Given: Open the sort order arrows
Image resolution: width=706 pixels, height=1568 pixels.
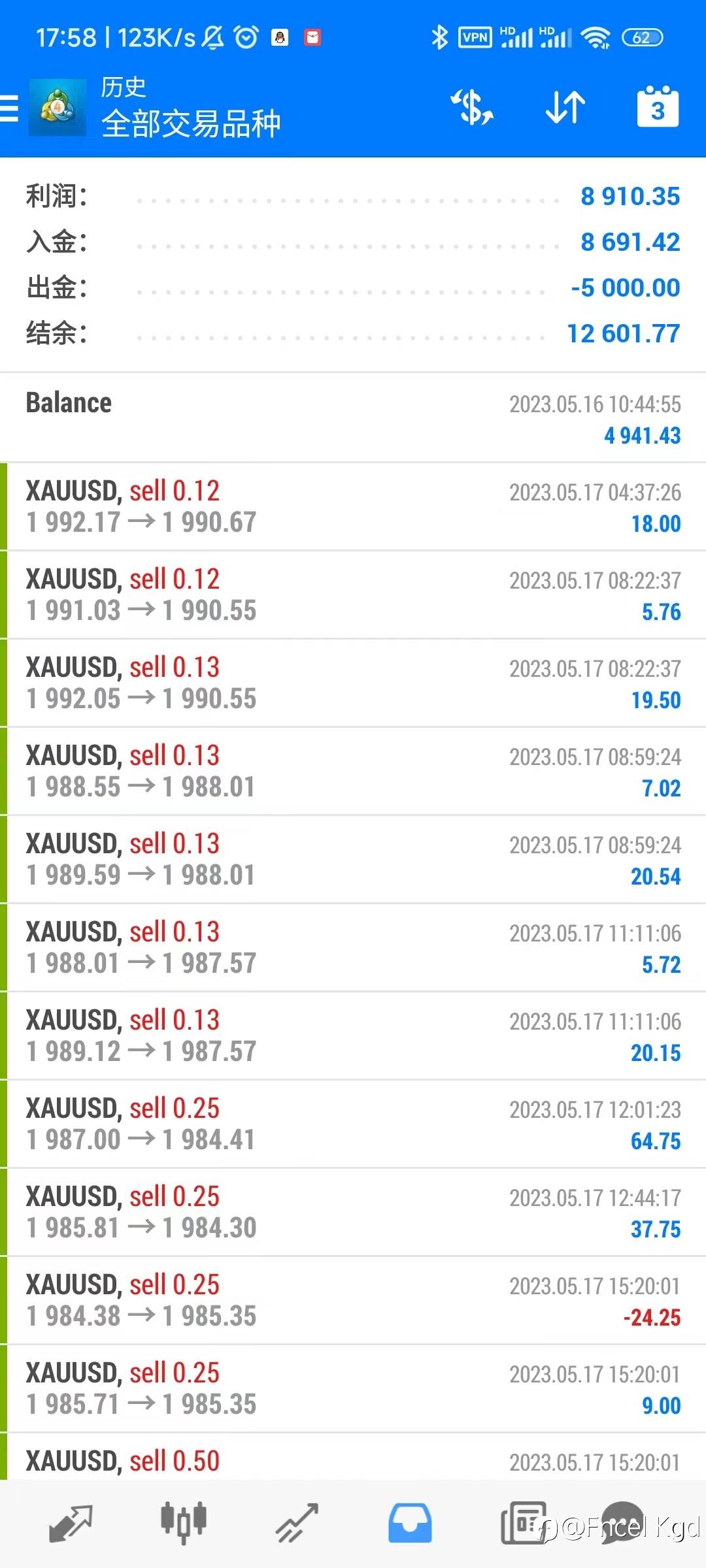Looking at the screenshot, I should point(565,107).
